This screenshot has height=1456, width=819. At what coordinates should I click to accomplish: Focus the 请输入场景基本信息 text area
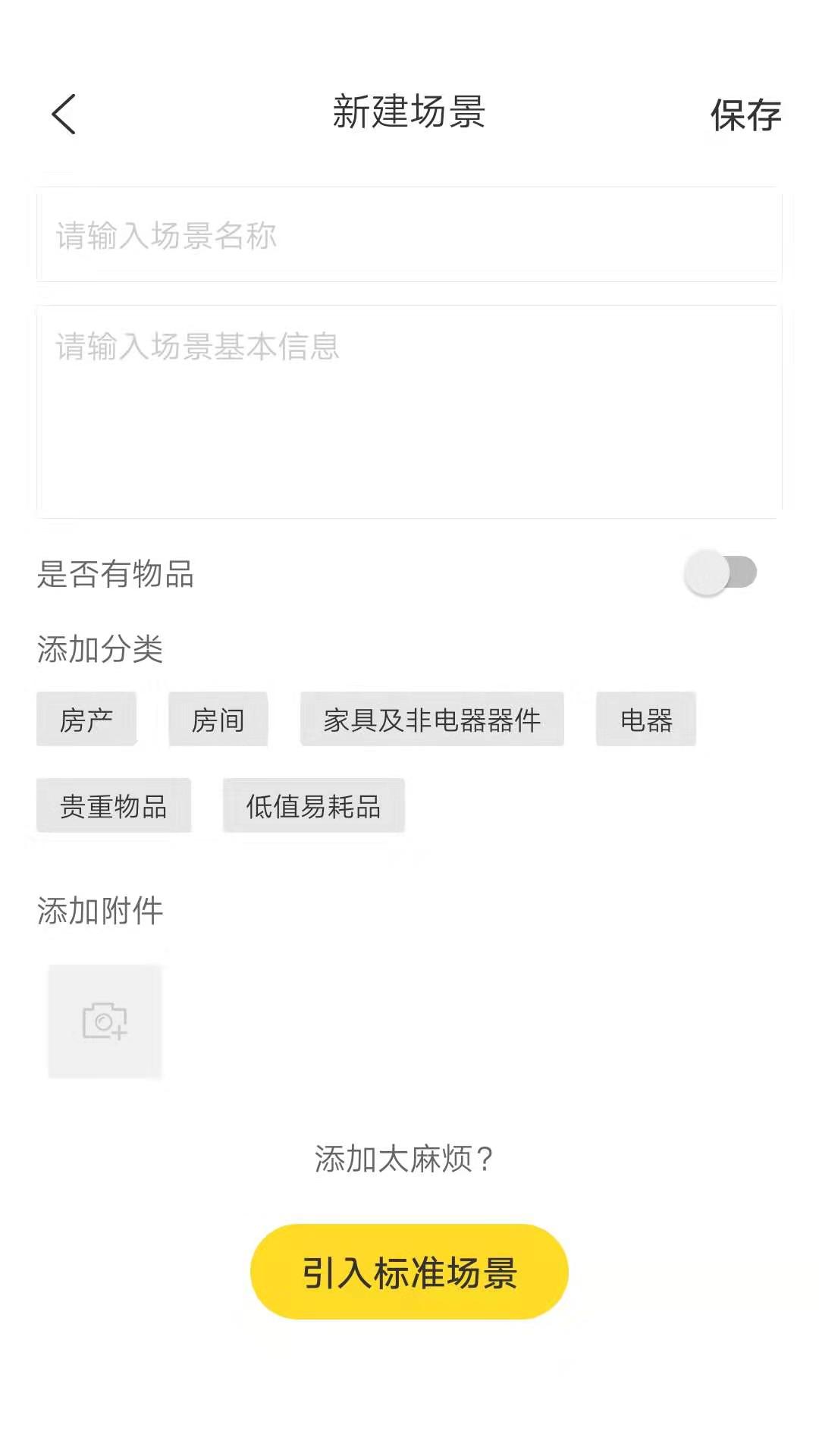(x=409, y=412)
